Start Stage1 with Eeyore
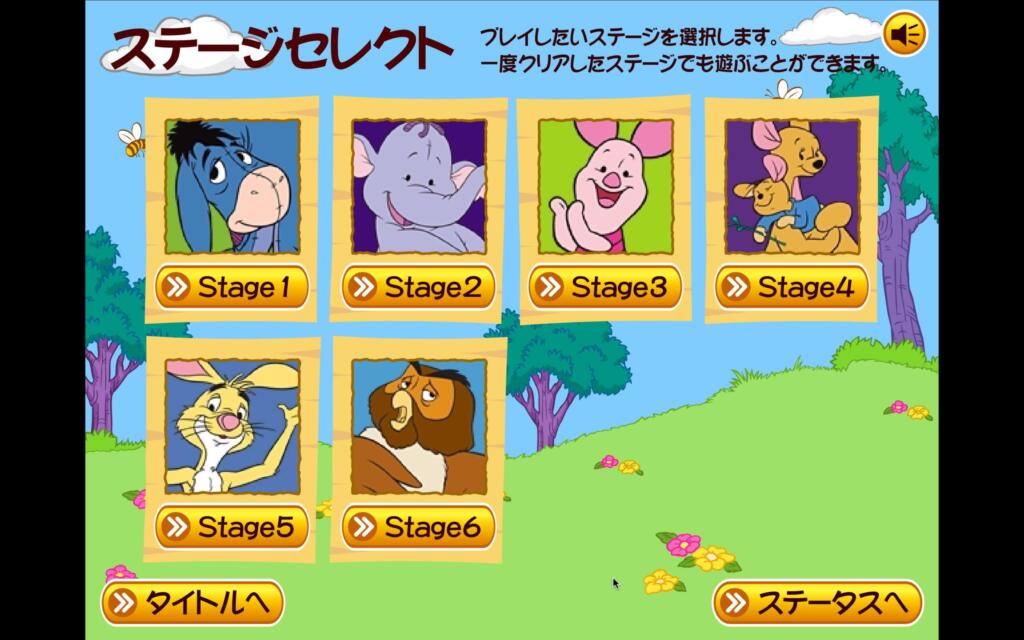This screenshot has height=640, width=1024. pyautogui.click(x=231, y=288)
